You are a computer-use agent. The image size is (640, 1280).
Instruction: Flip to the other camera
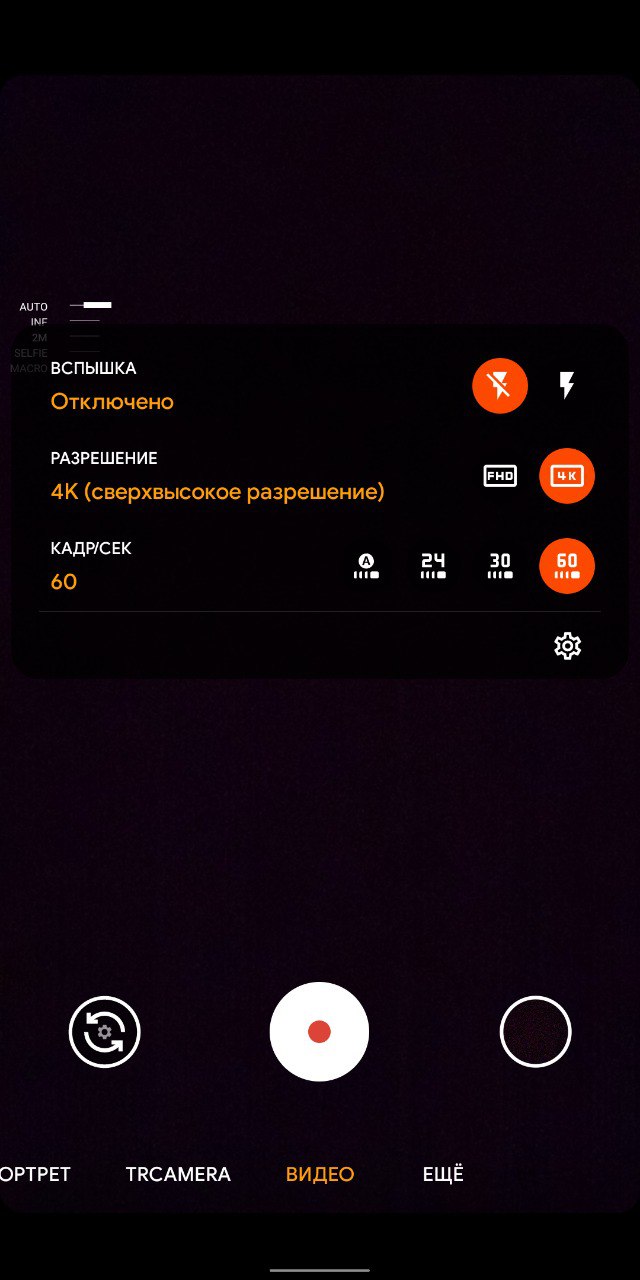click(x=105, y=1031)
